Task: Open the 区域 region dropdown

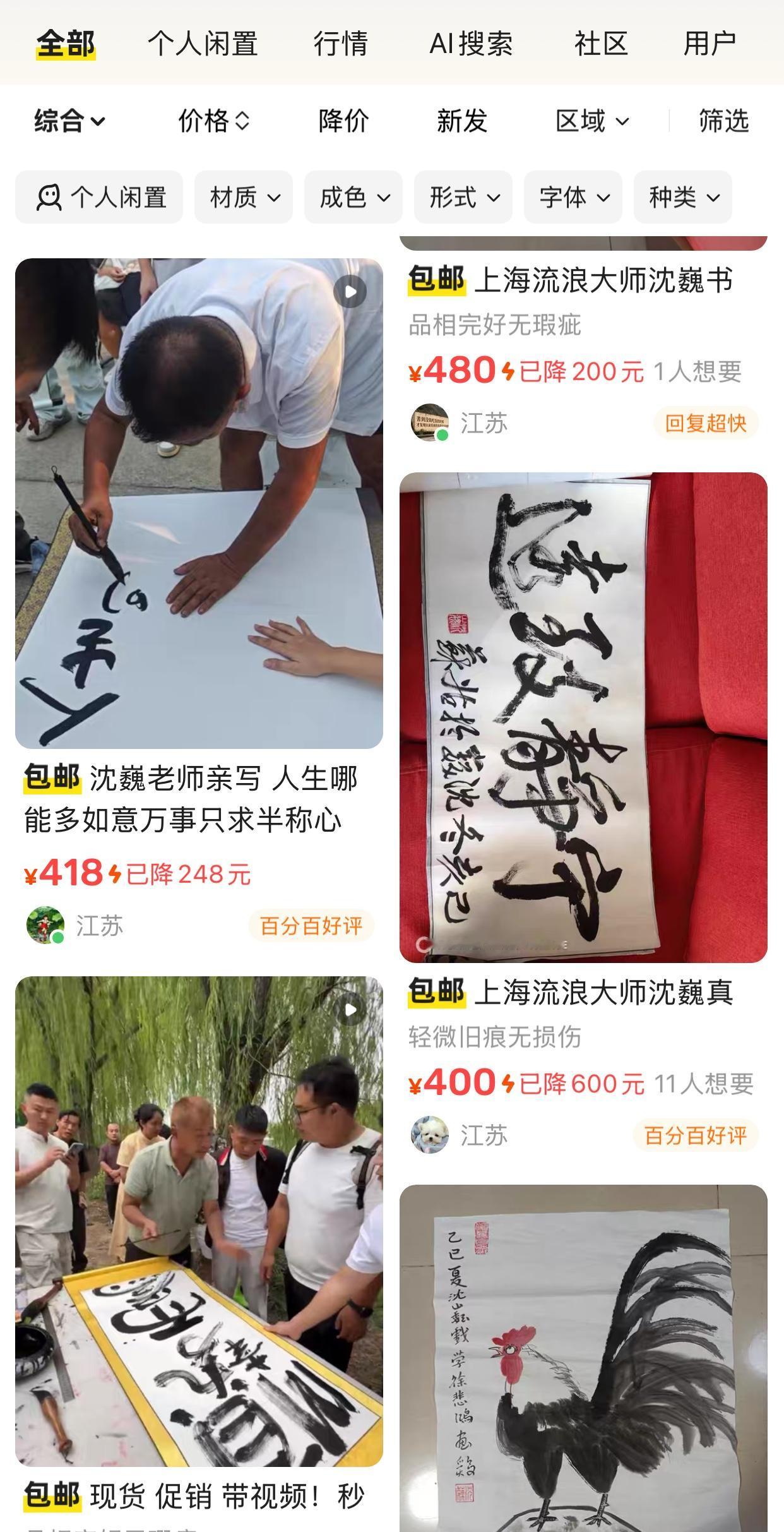Action: 593,121
